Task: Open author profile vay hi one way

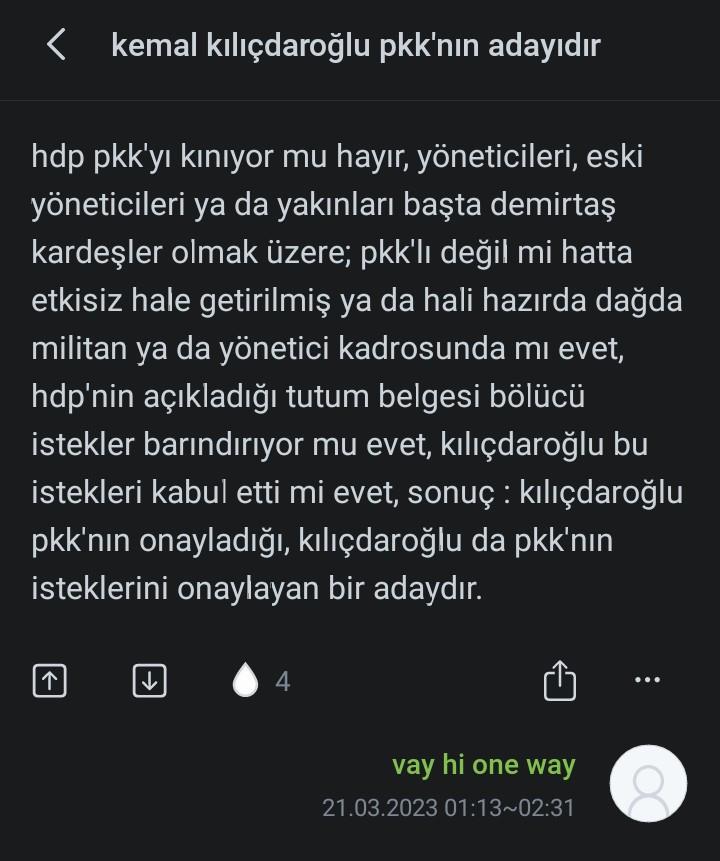Action: click(483, 765)
